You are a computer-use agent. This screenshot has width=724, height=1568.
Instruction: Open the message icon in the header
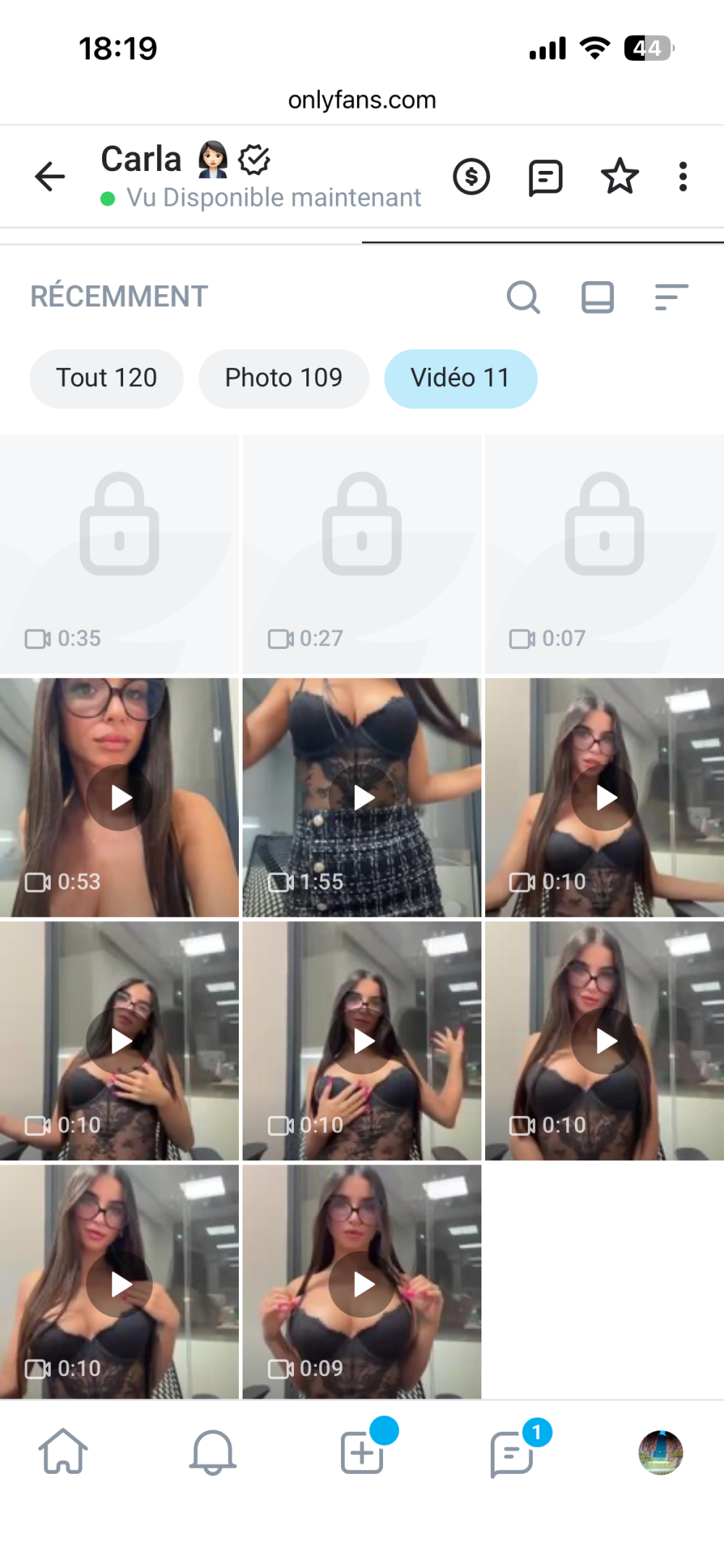click(x=545, y=177)
